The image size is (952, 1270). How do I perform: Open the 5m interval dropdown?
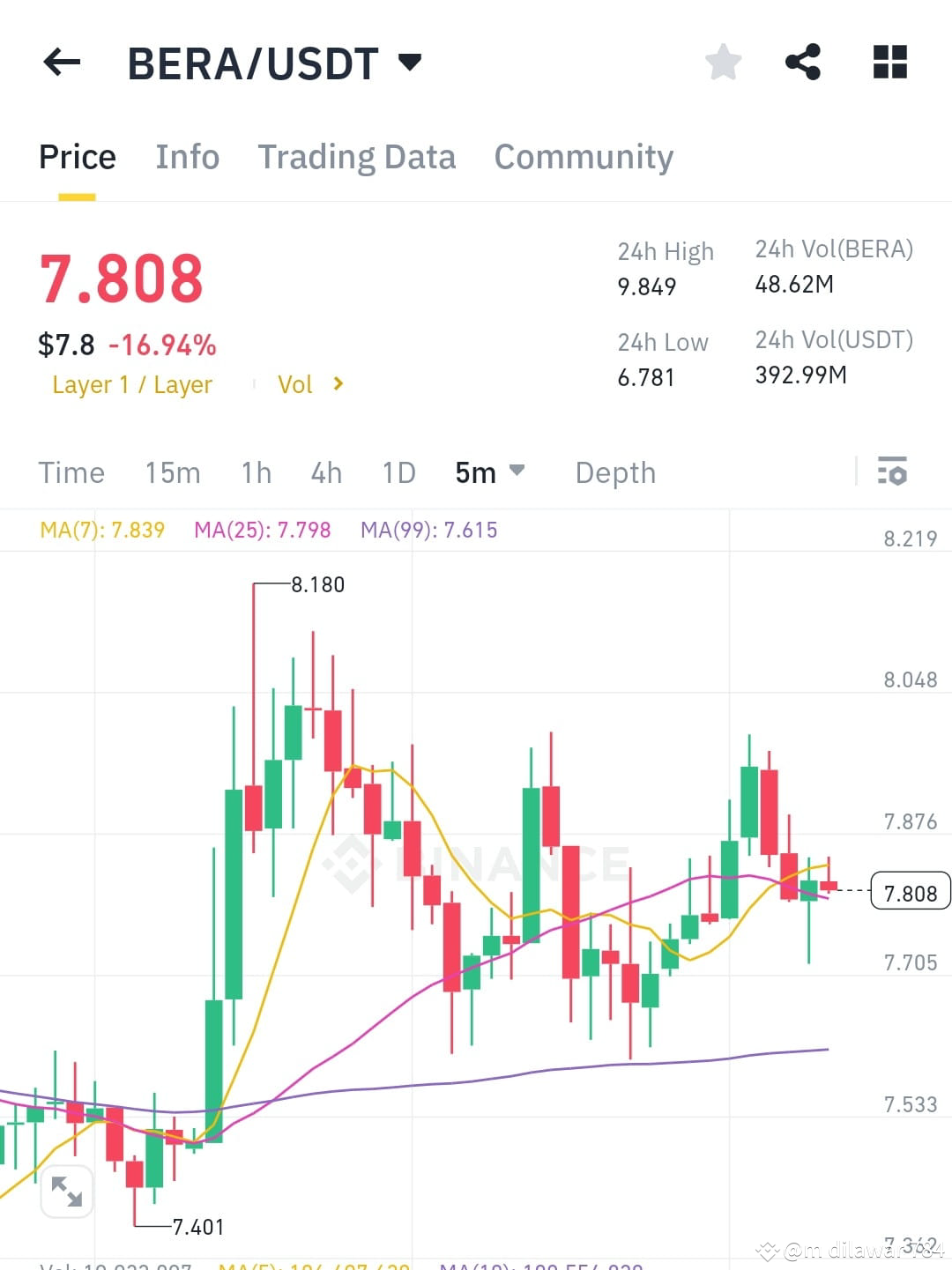pyautogui.click(x=490, y=472)
